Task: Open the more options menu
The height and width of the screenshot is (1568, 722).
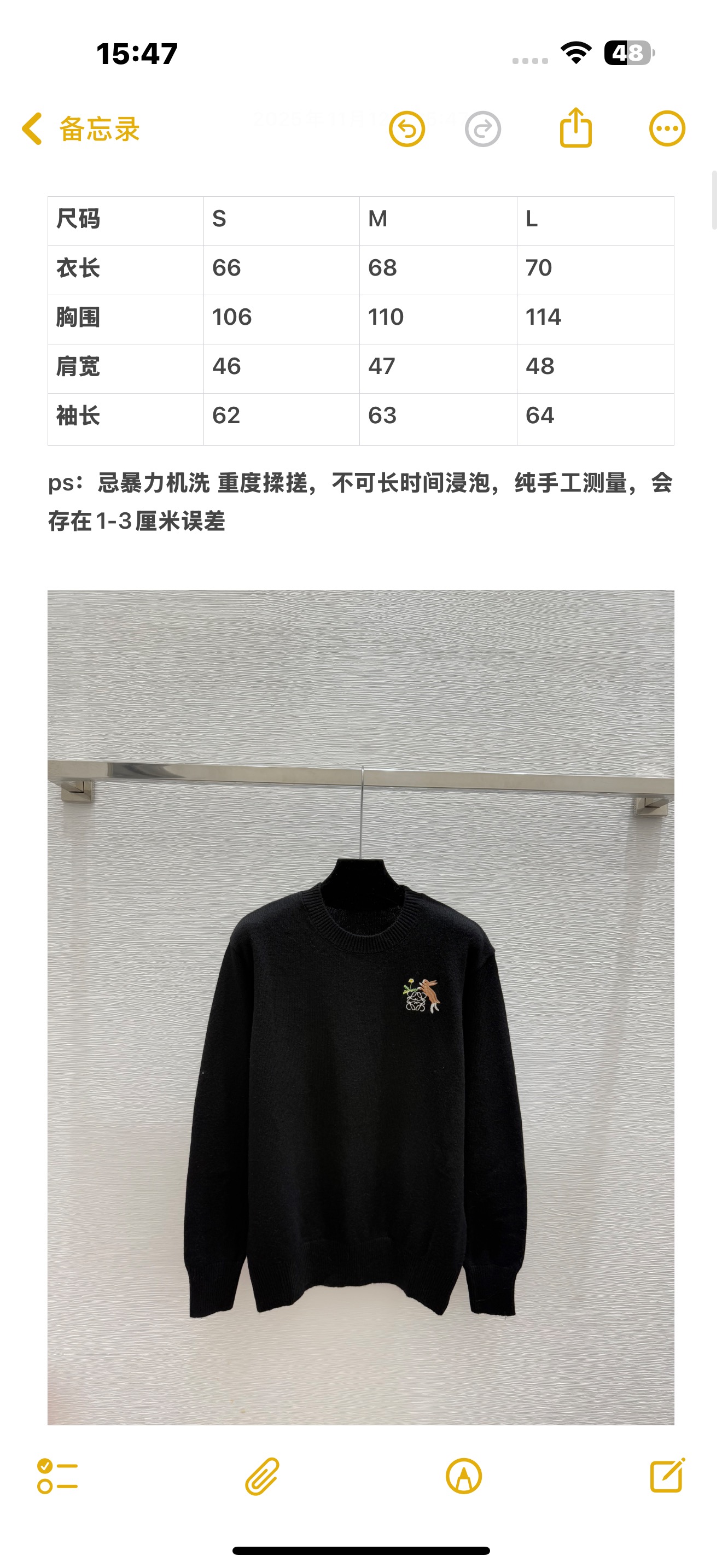Action: coord(667,129)
